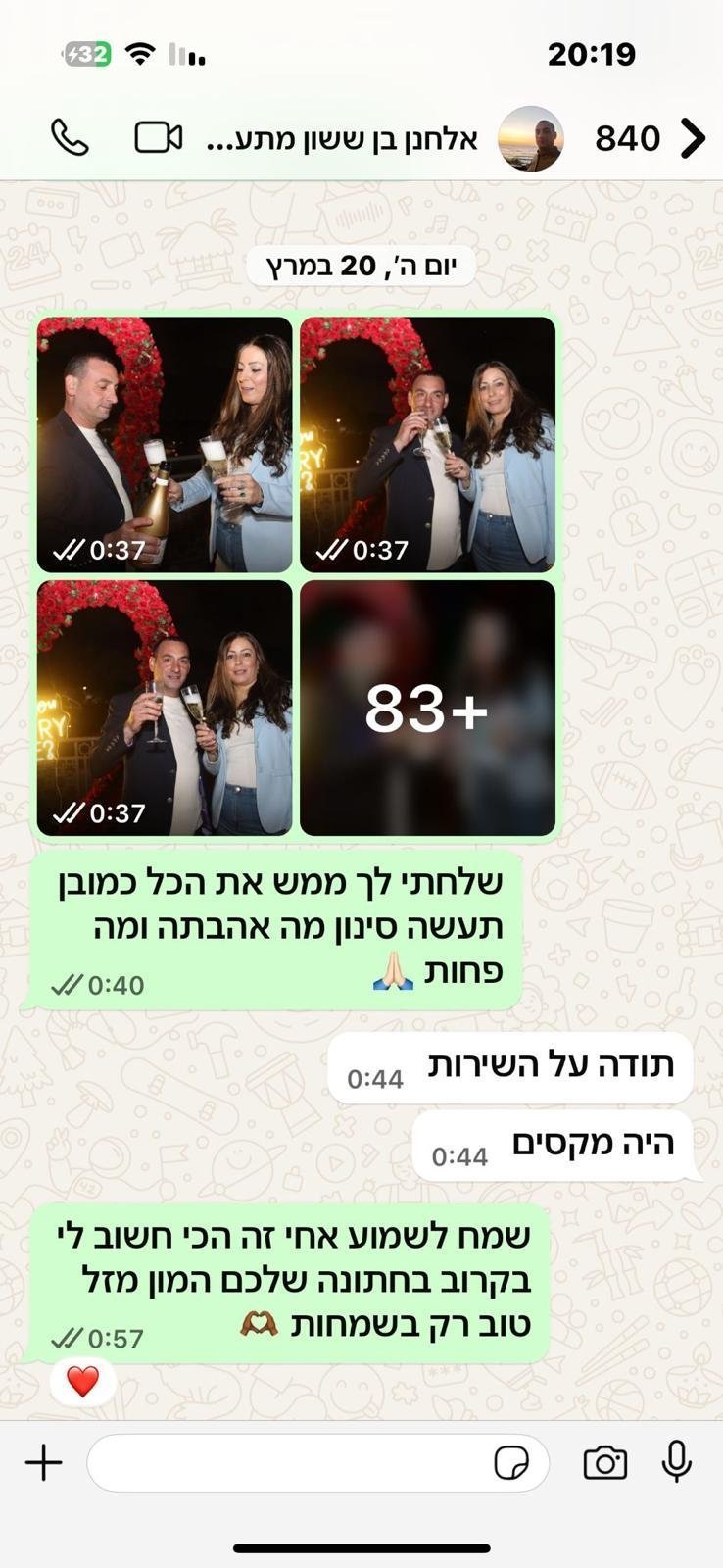Viewport: 723px width, 1568px height.
Task: Open the contact's profile picture and info
Action: coord(531,139)
